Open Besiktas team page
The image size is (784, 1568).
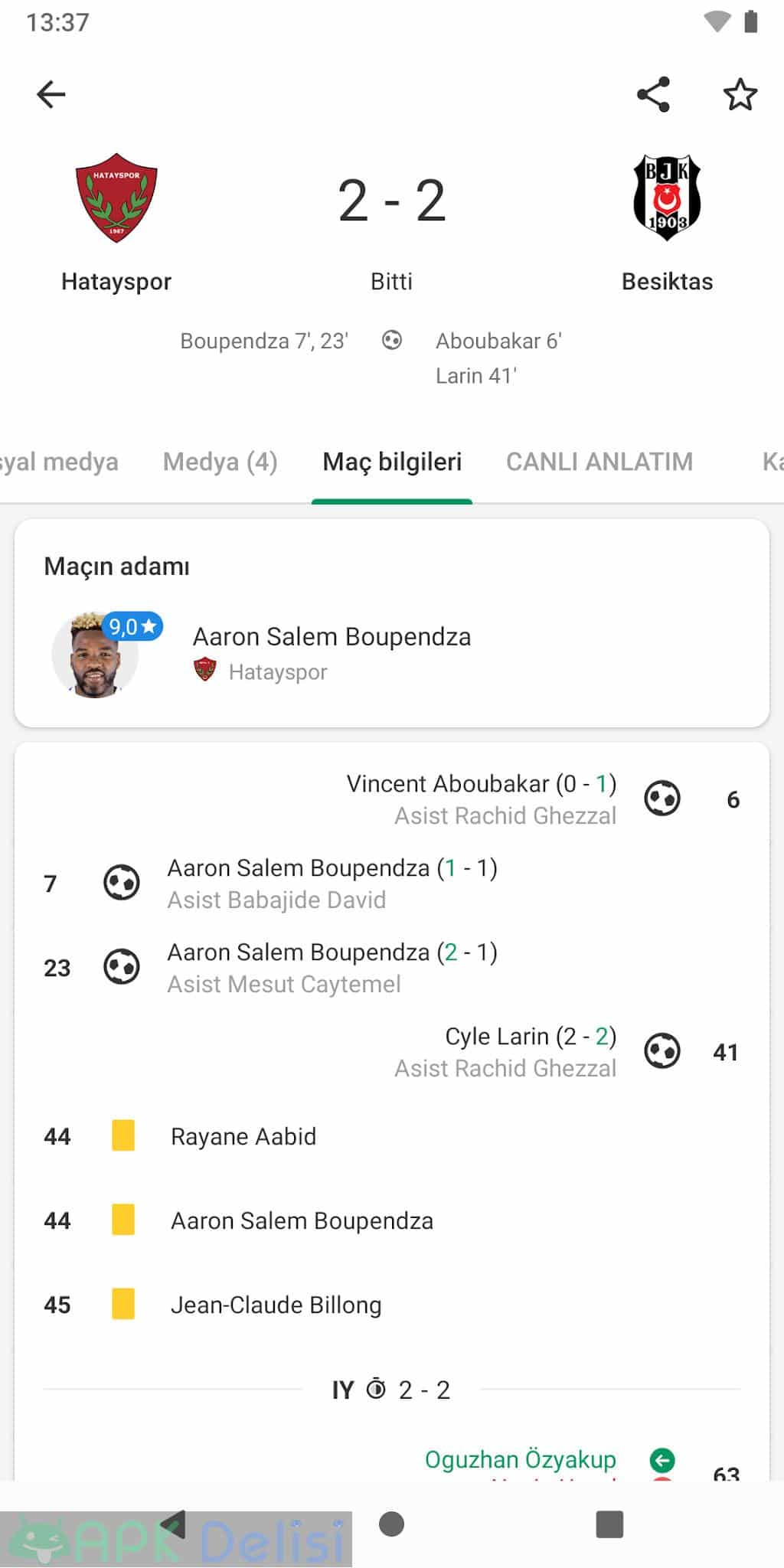667,223
